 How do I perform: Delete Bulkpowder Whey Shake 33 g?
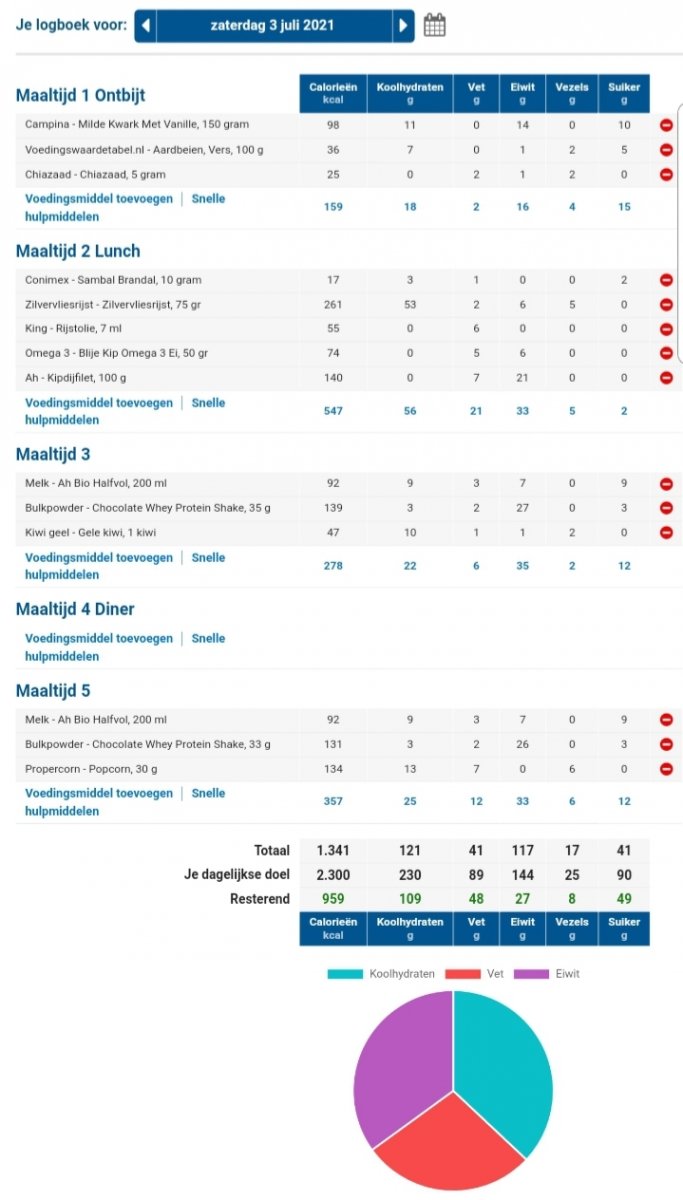tap(666, 744)
